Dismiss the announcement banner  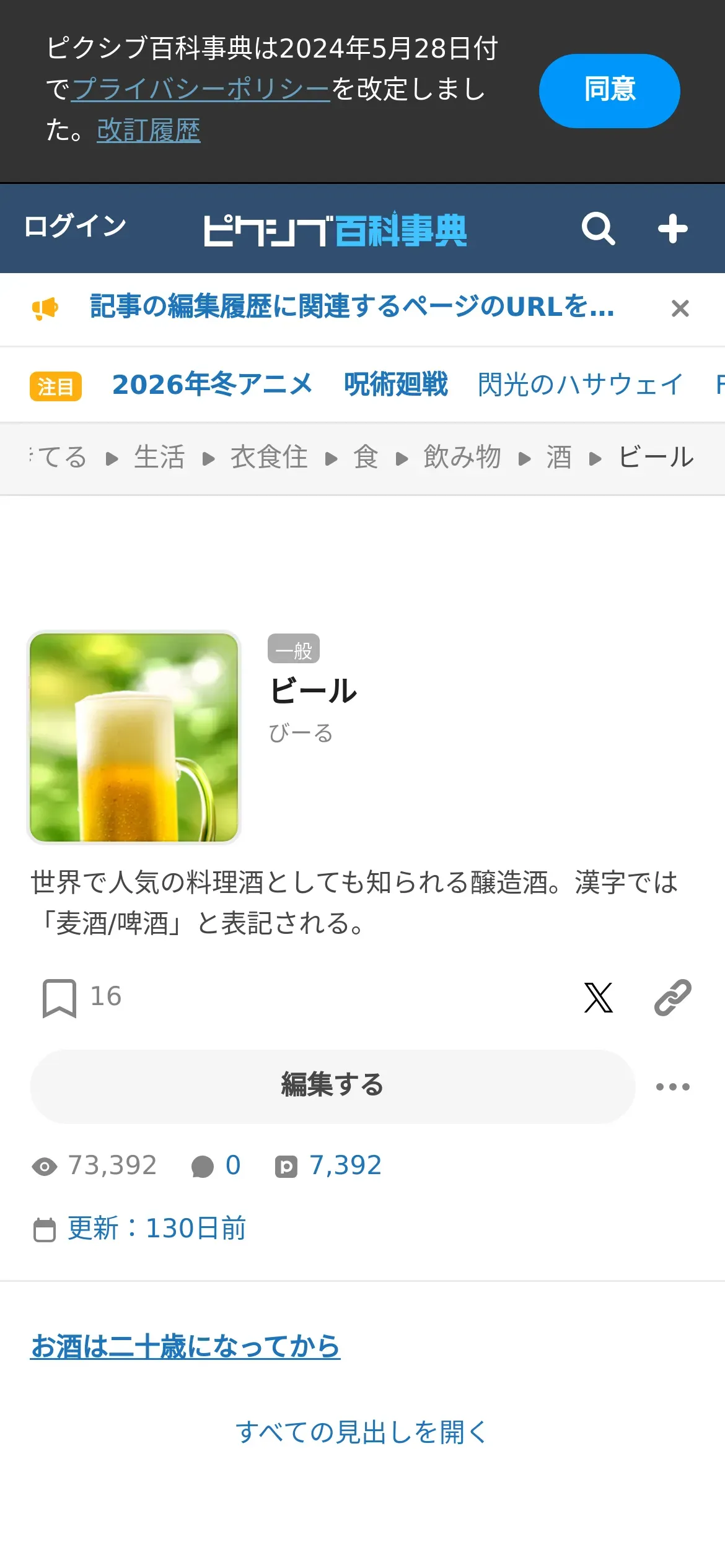pyautogui.click(x=680, y=308)
